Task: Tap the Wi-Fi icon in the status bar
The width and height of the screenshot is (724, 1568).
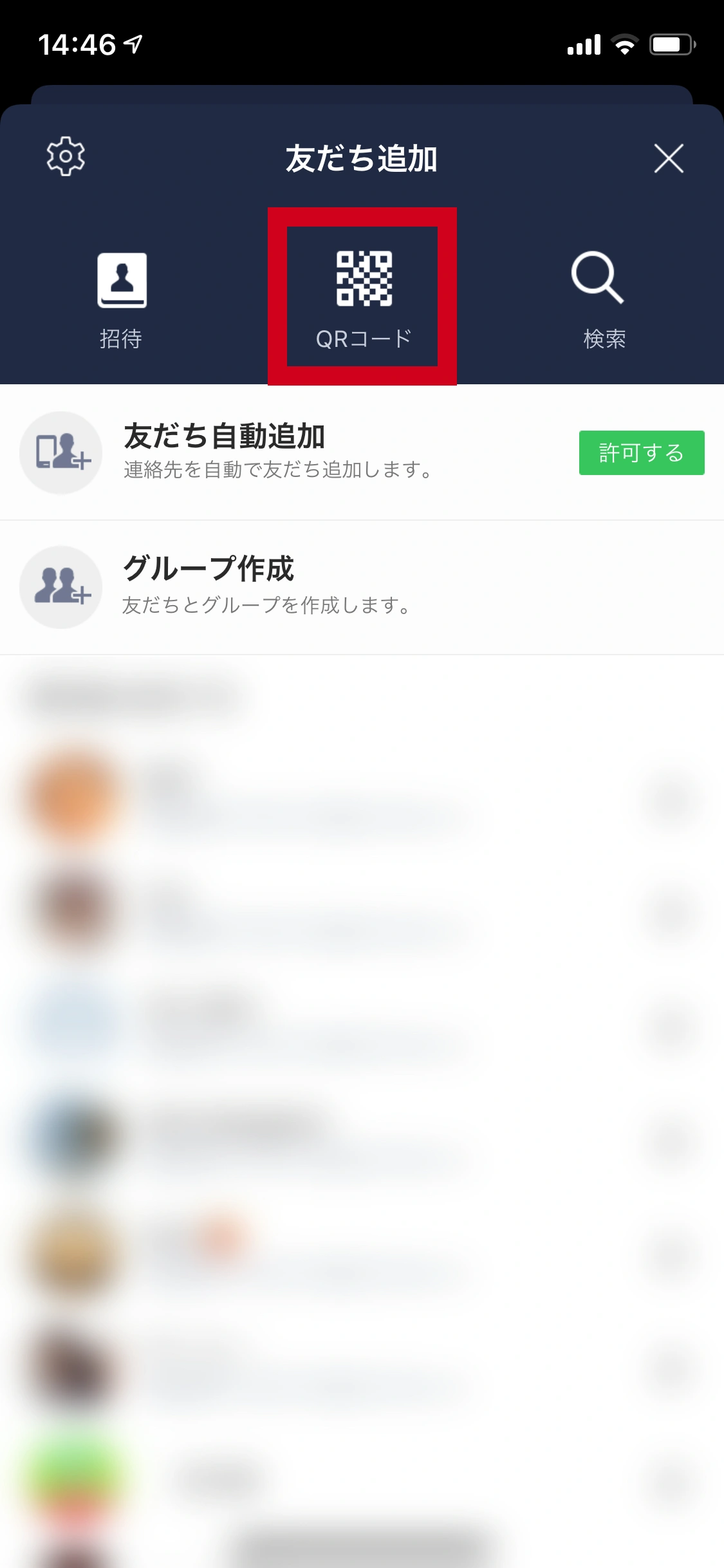Action: (623, 43)
